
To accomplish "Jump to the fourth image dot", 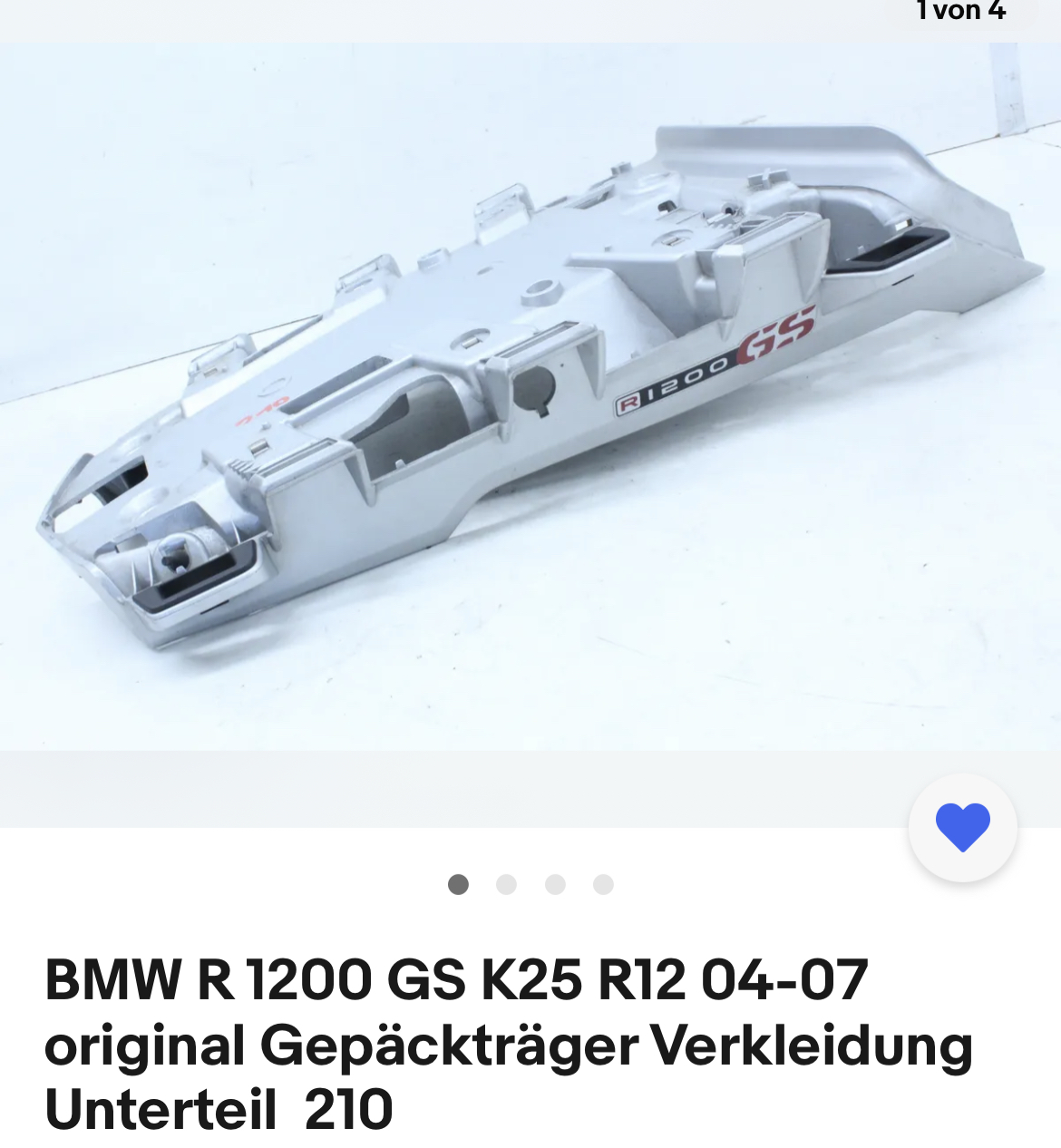I will click(x=603, y=884).
